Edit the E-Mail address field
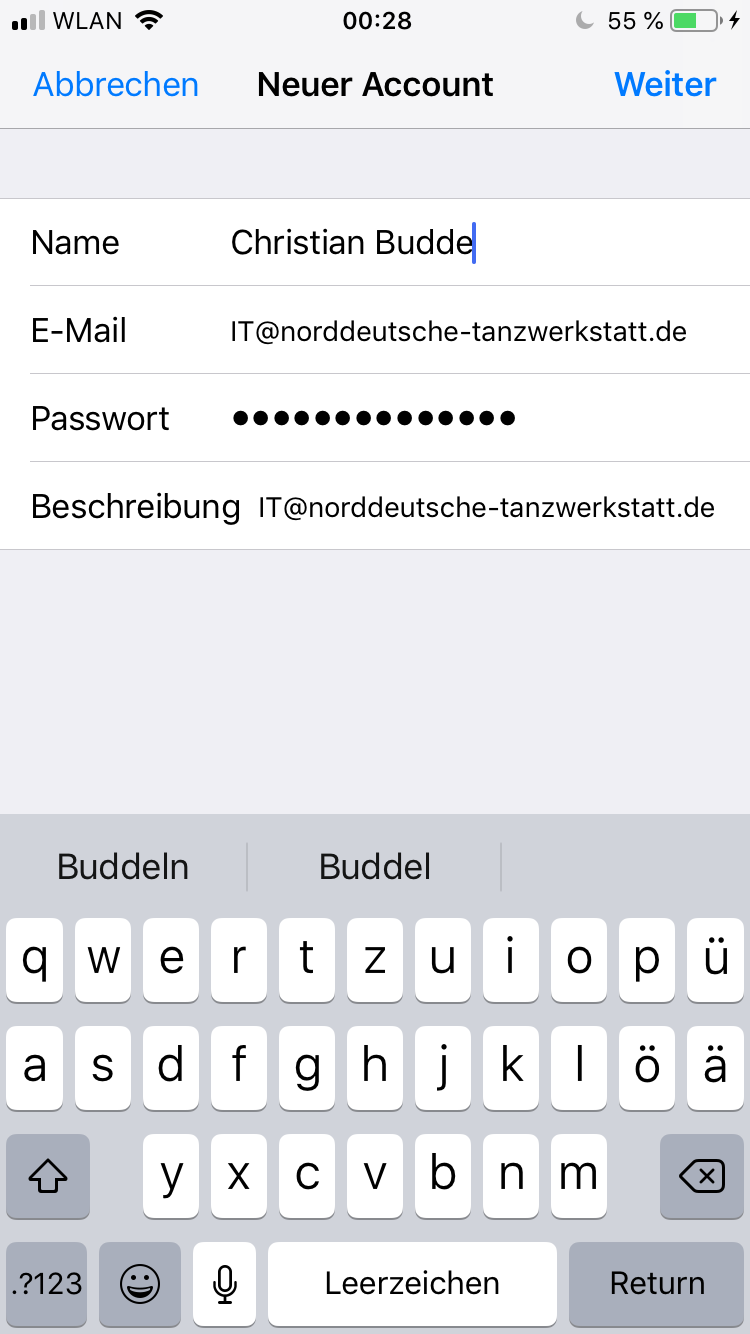The width and height of the screenshot is (750, 1334). [x=375, y=330]
